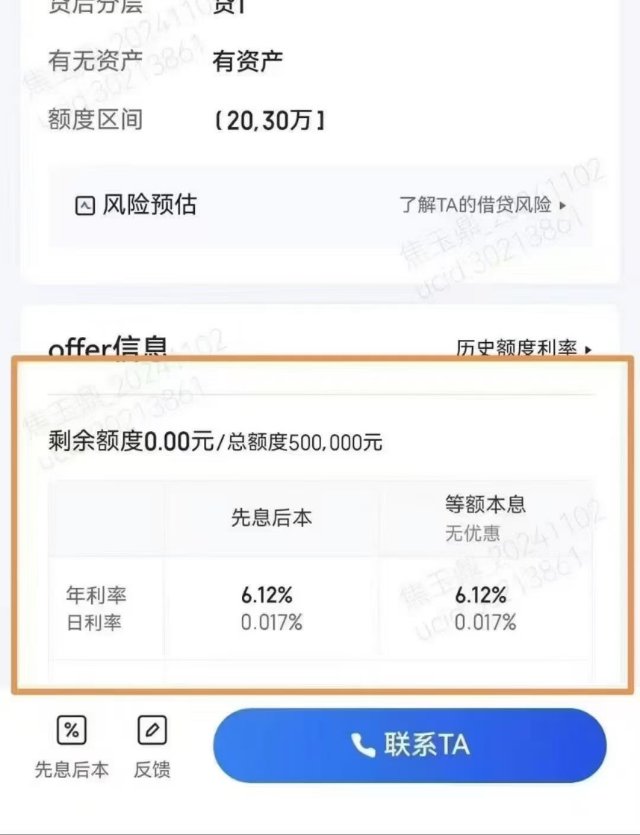Tap the 联系TA call button
Image resolution: width=640 pixels, height=835 pixels.
(410, 745)
